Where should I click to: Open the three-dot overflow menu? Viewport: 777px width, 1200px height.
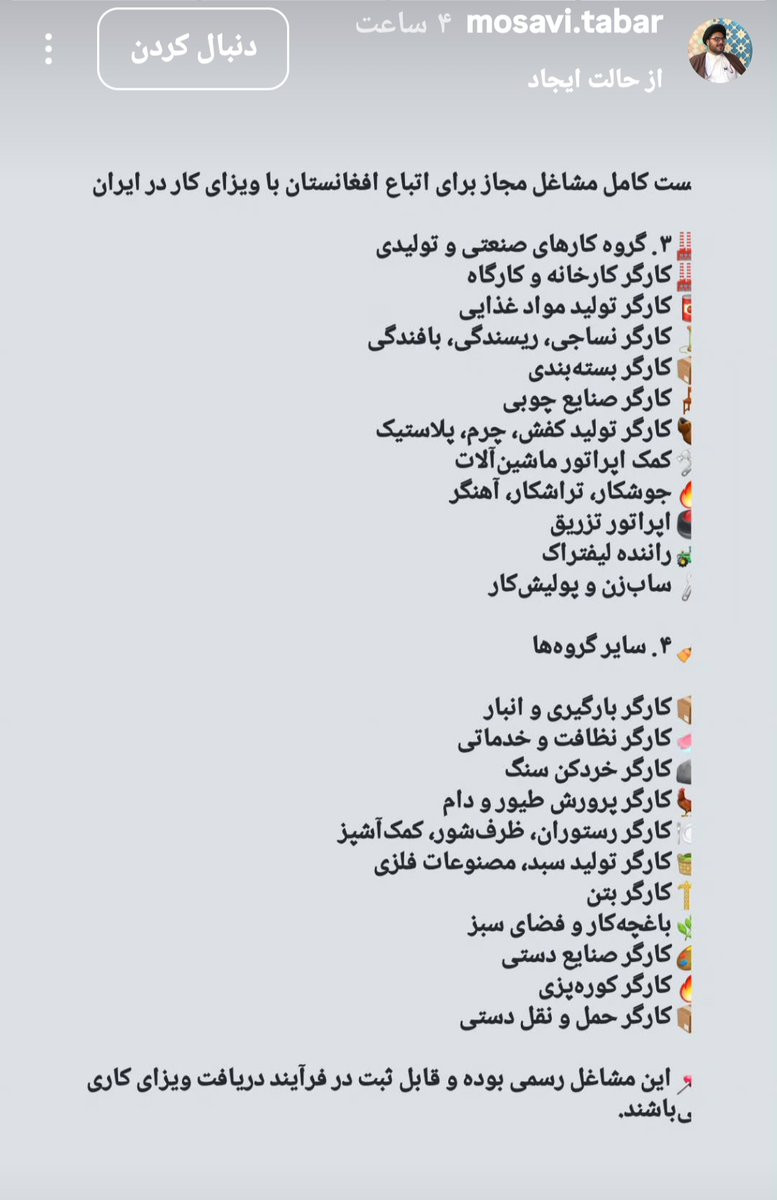[48, 50]
